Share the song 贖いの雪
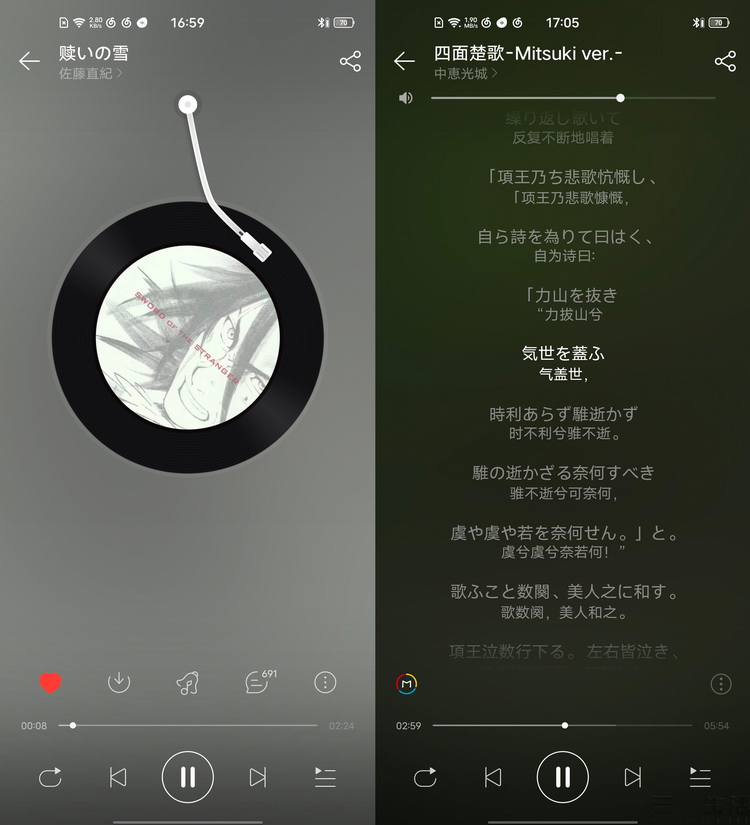 350,61
